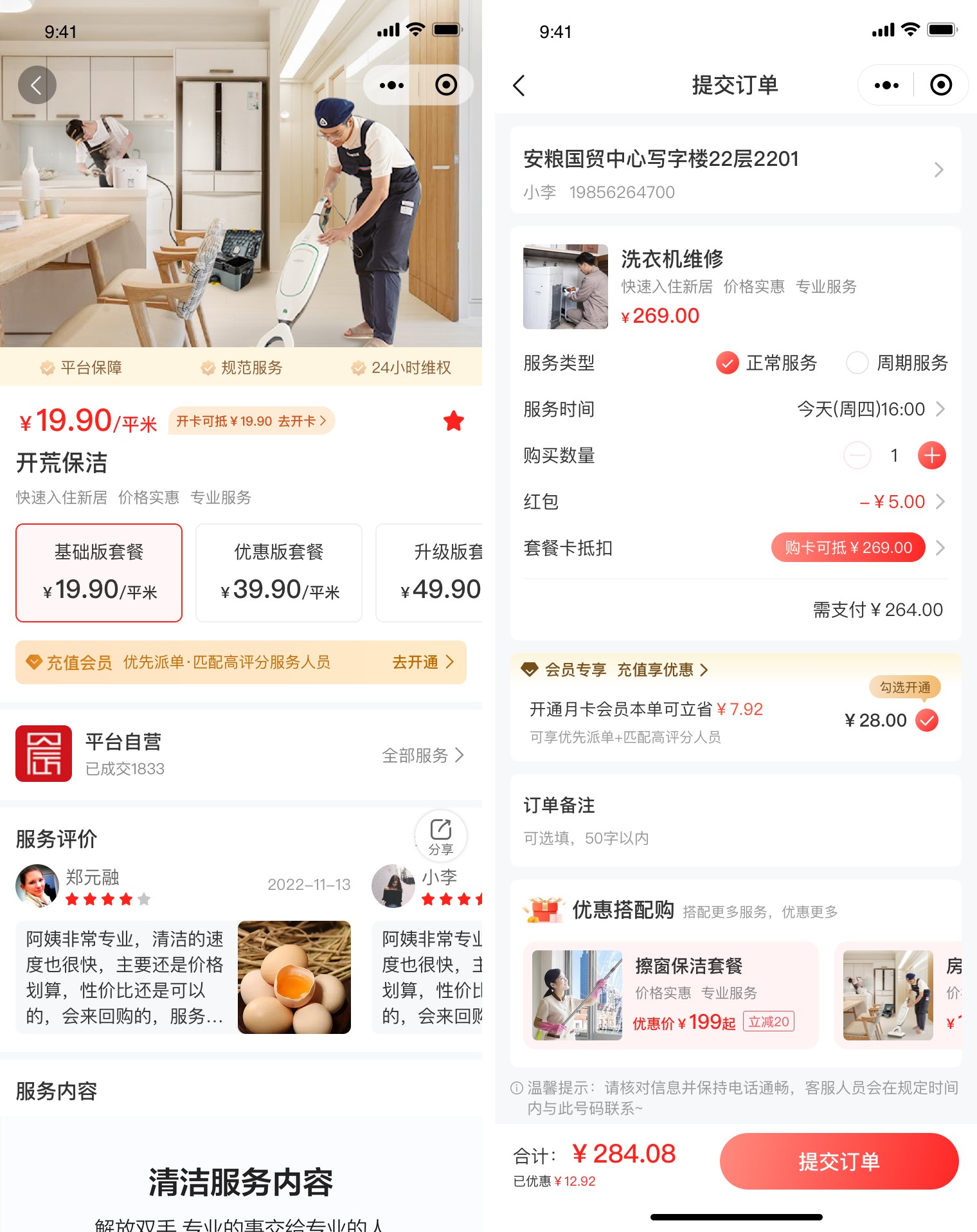Choose the 正常服务 service type

[727, 363]
